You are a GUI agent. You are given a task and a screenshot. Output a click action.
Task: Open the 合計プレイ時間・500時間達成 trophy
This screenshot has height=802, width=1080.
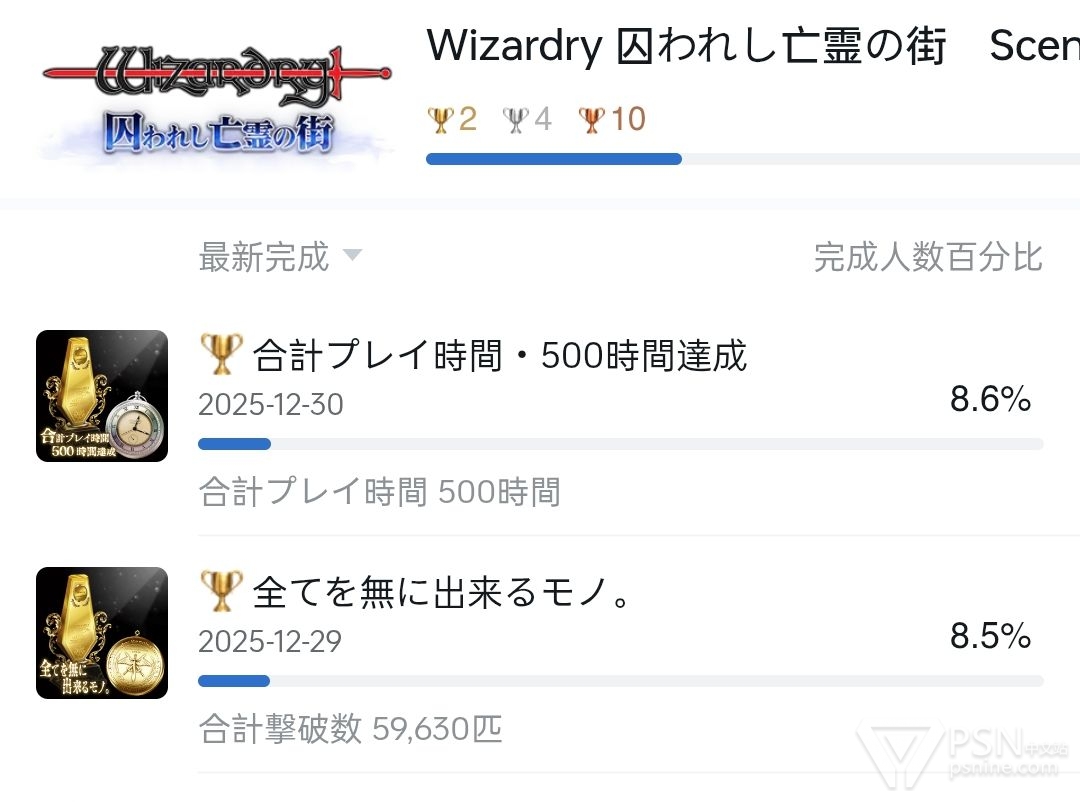498,356
